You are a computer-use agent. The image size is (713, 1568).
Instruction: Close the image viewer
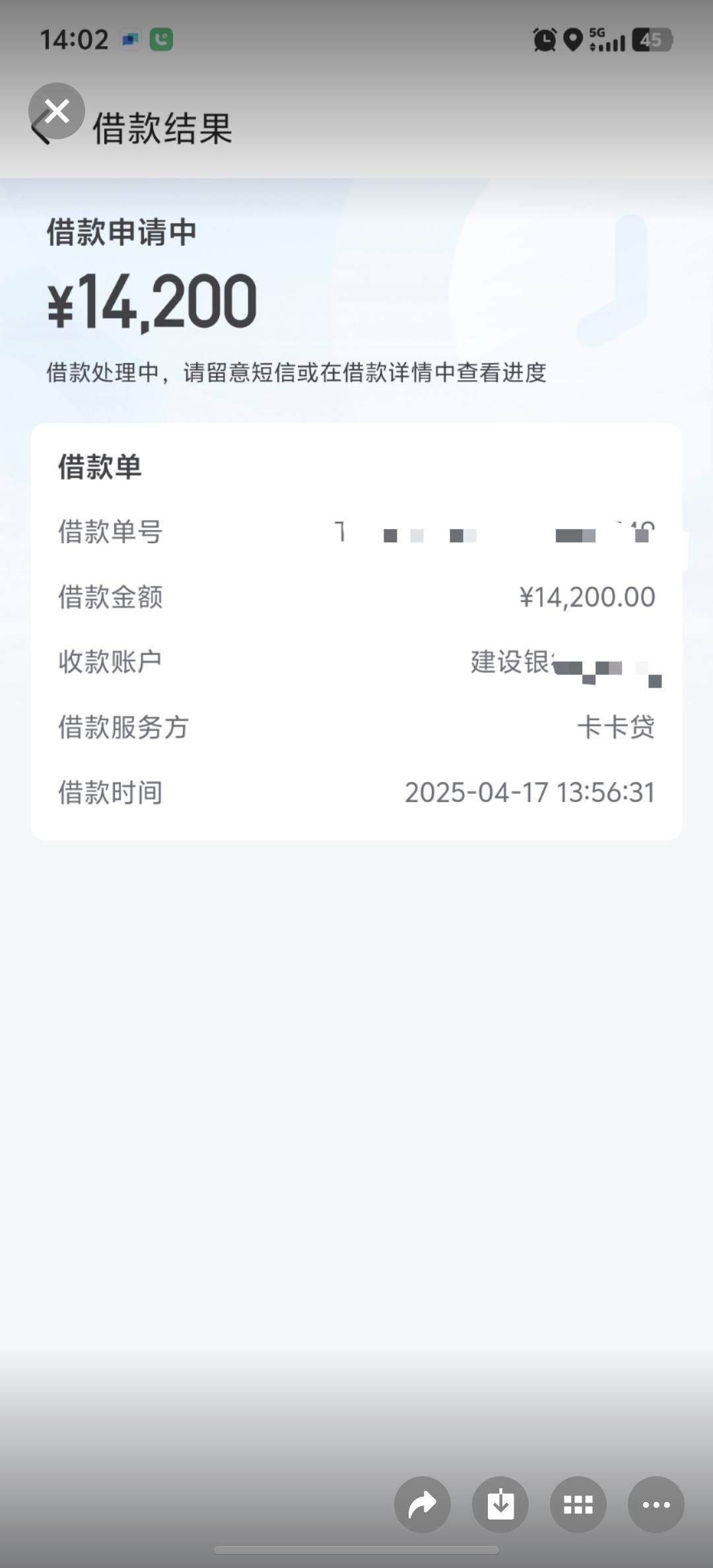coord(57,111)
